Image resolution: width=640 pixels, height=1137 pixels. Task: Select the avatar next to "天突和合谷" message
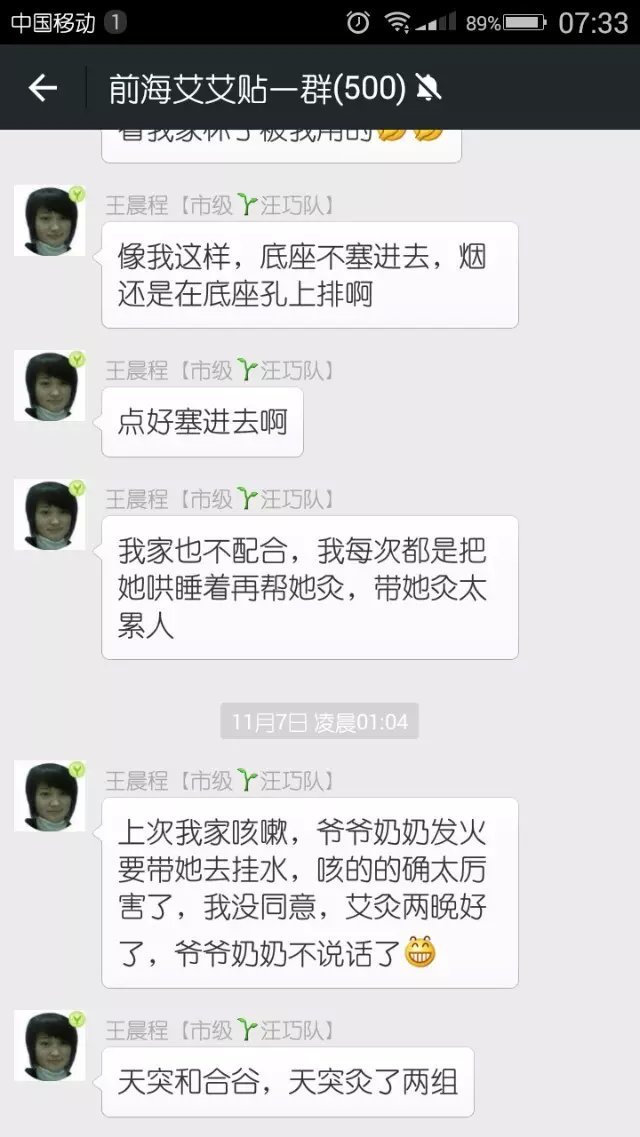[49, 1046]
